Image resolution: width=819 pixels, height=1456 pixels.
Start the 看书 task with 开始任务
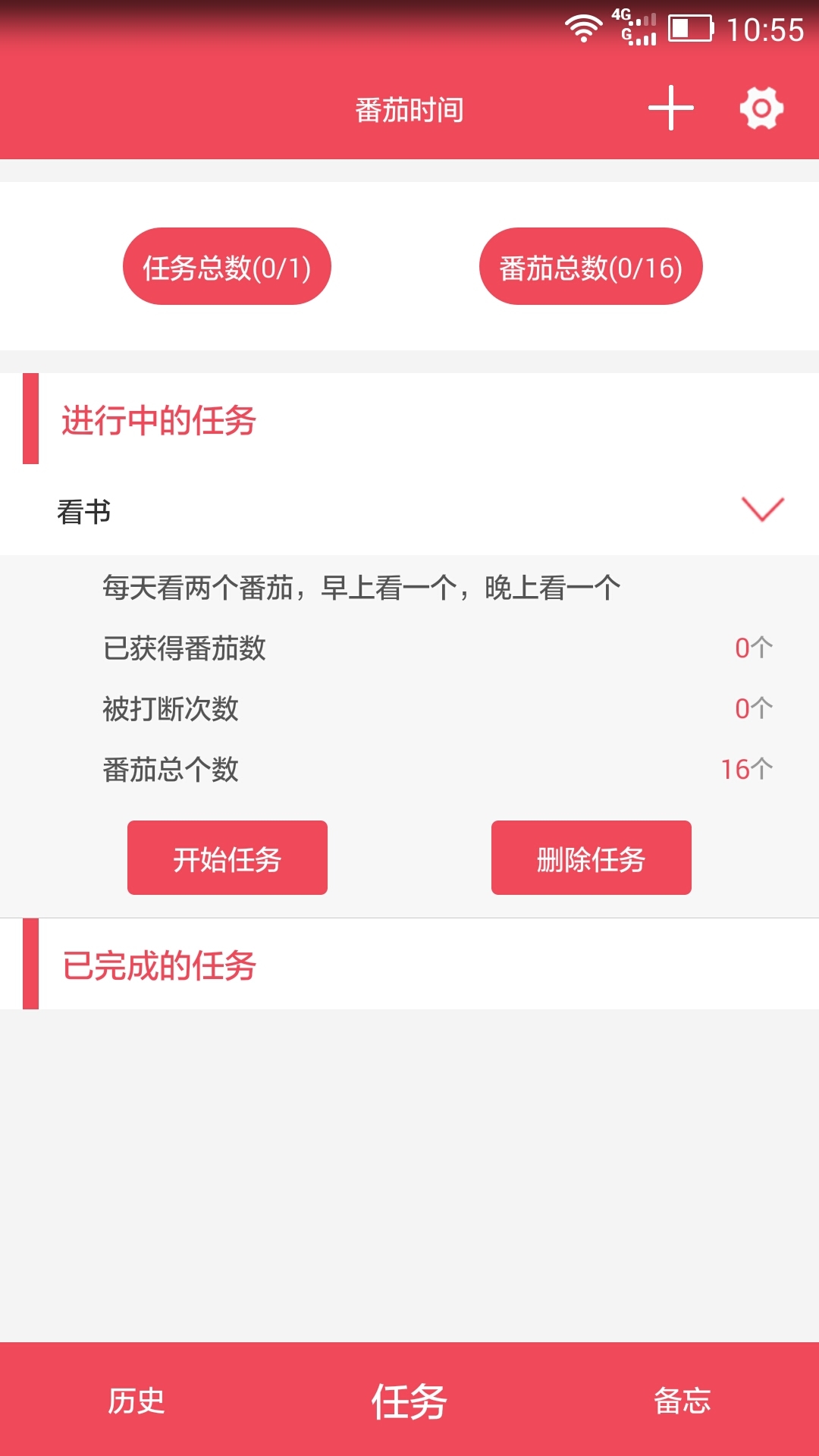(x=227, y=858)
